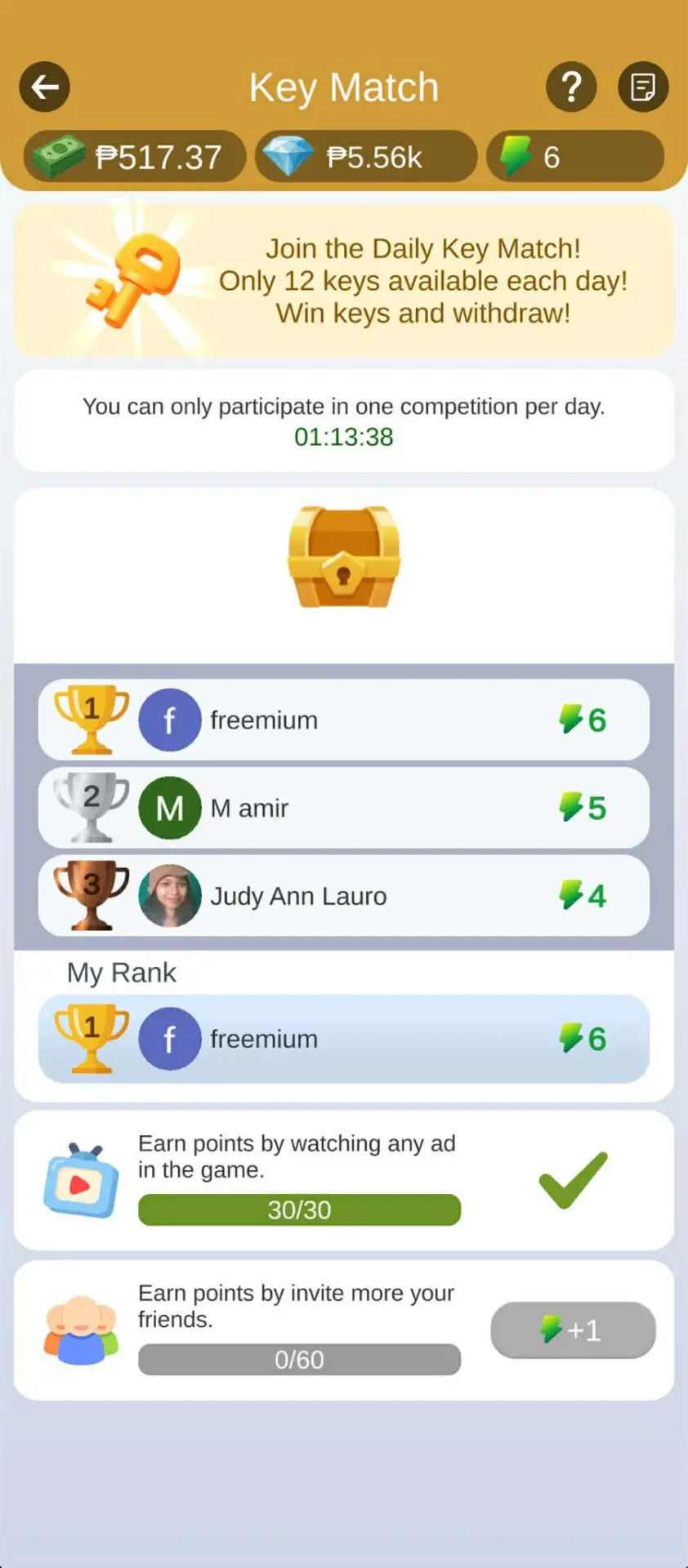Go back using the arrow button
Image resolution: width=688 pixels, height=1568 pixels.
click(45, 87)
